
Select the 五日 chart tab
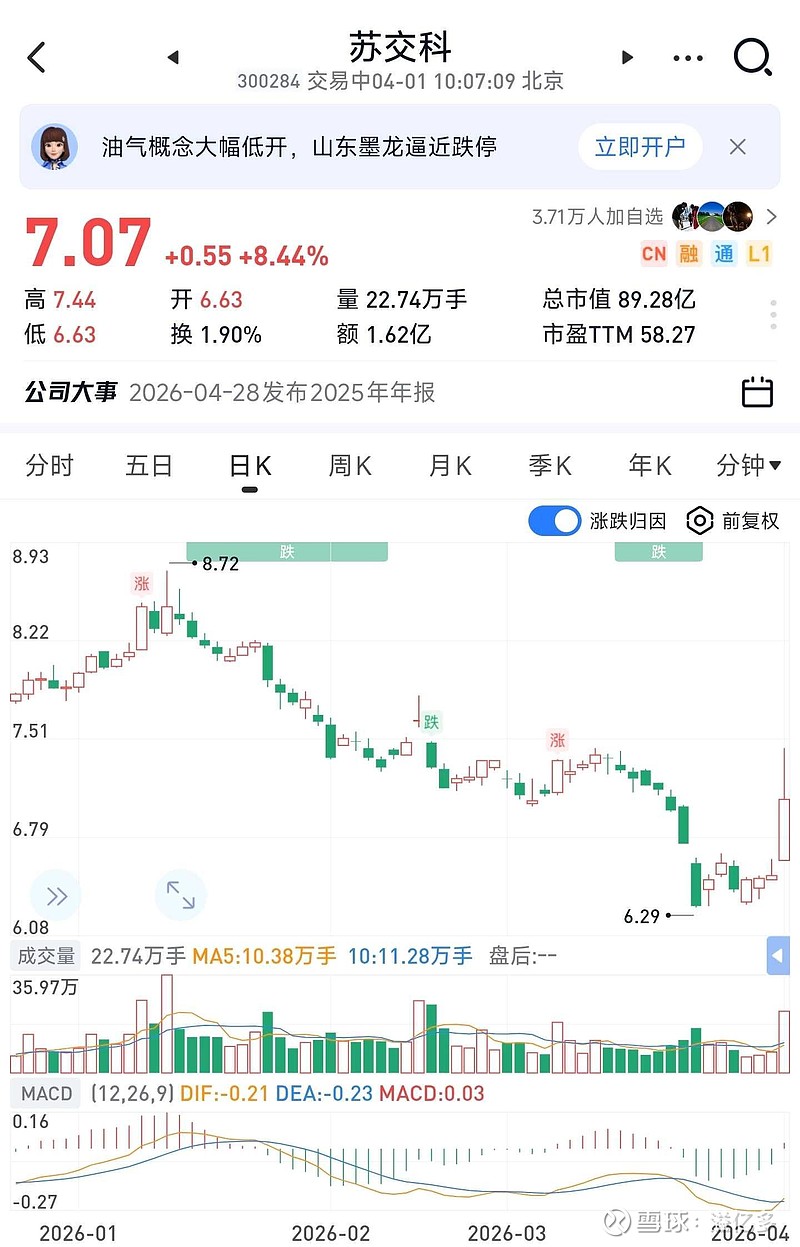[149, 466]
